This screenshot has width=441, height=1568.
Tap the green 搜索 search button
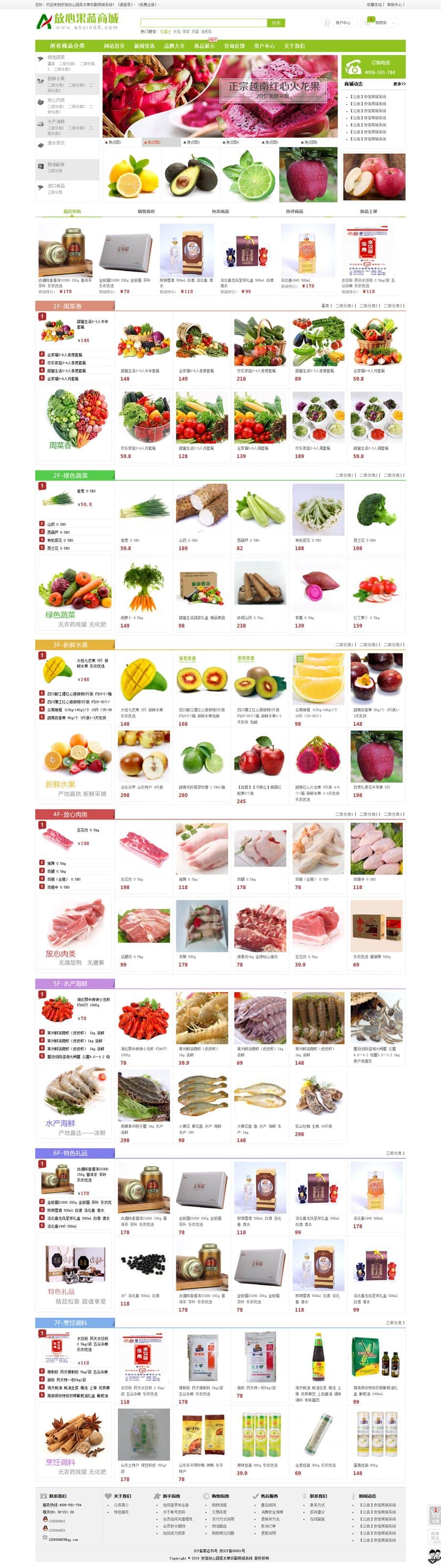pos(276,23)
